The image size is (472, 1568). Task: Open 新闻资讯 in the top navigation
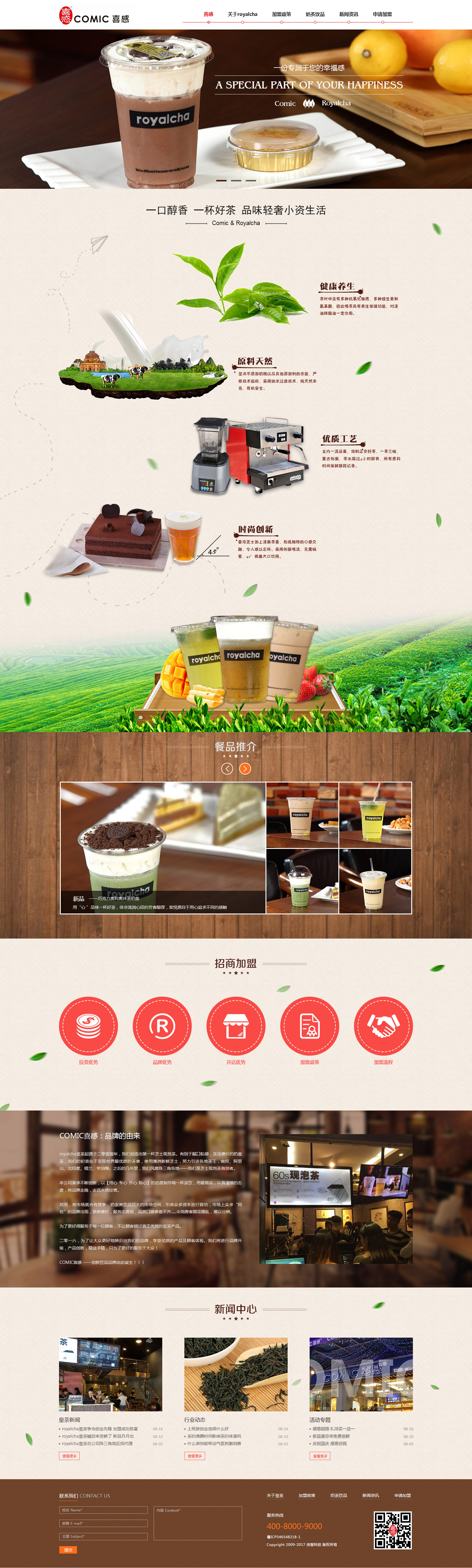pos(348,14)
